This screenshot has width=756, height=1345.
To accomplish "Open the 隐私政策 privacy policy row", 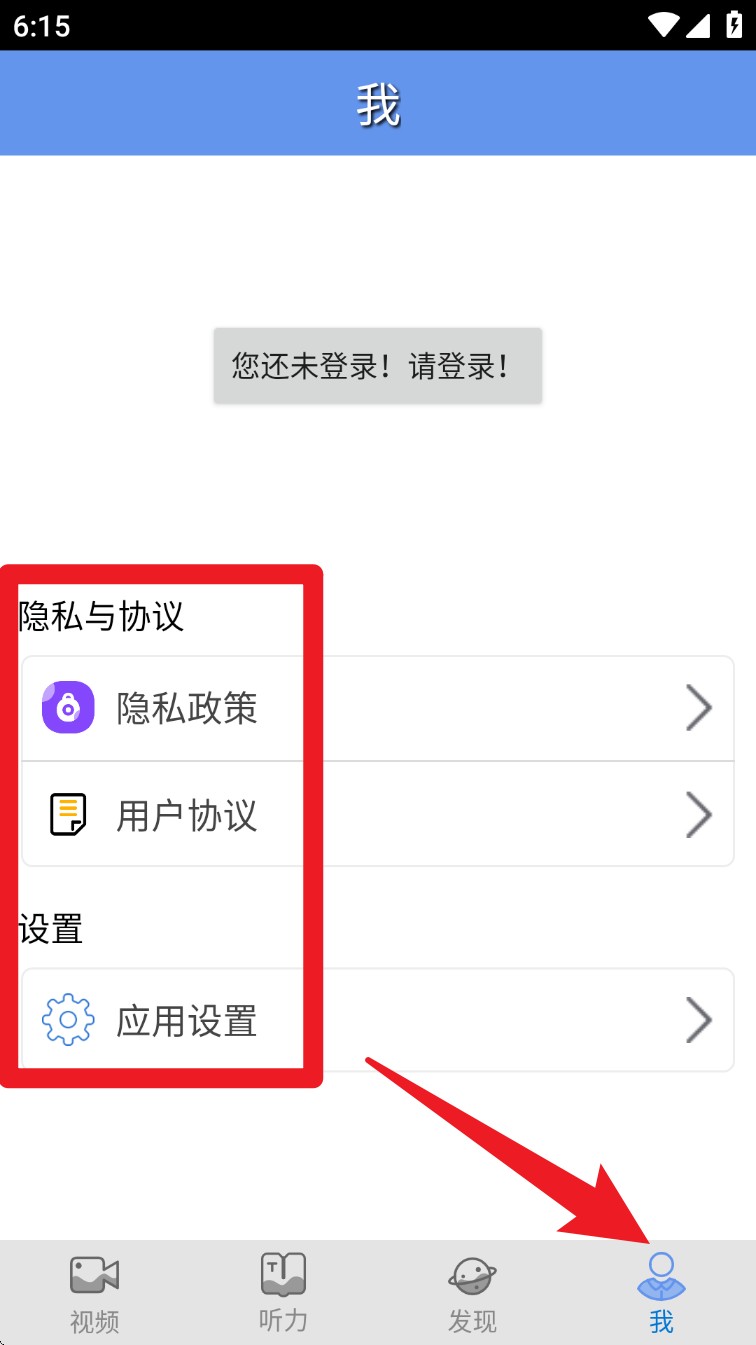I will (377, 709).
